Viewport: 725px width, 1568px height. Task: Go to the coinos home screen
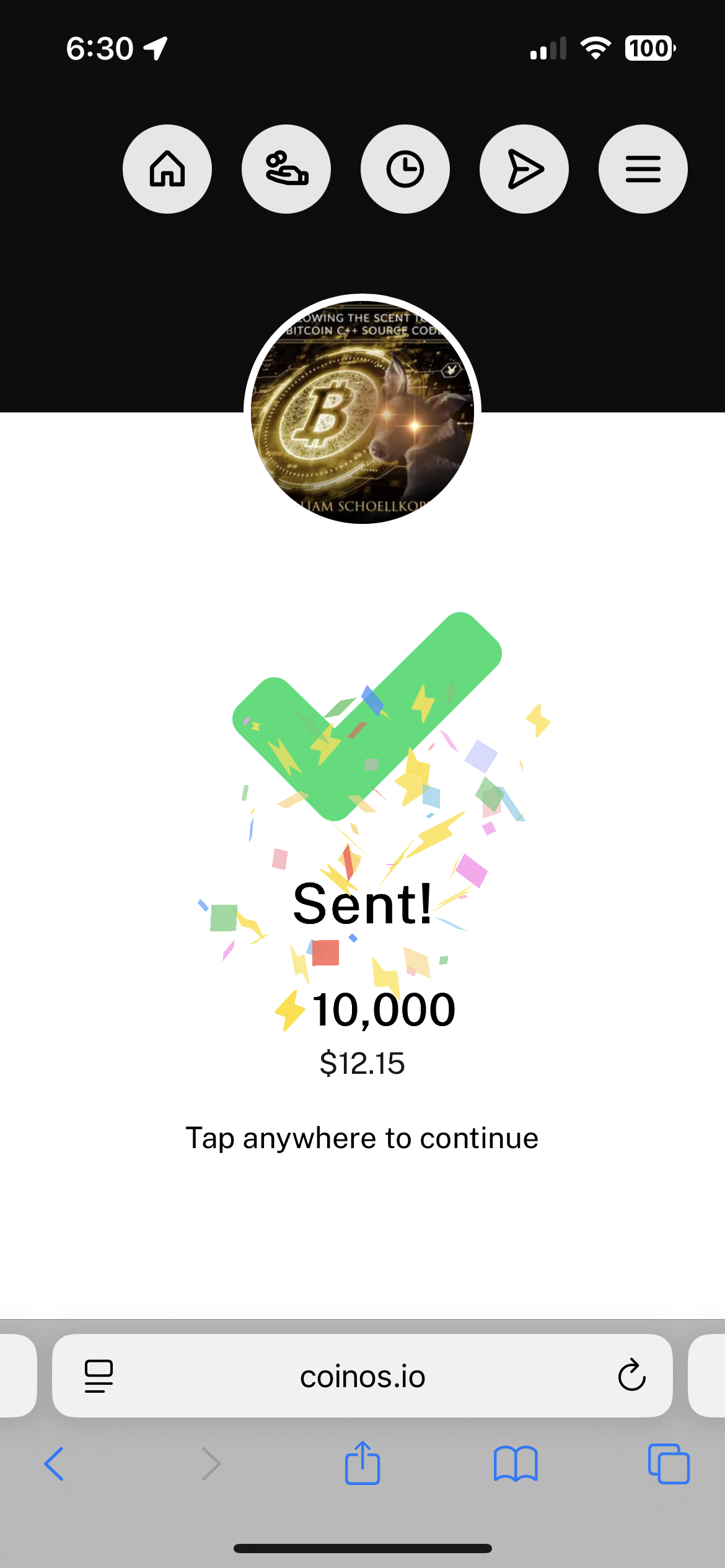tap(167, 169)
